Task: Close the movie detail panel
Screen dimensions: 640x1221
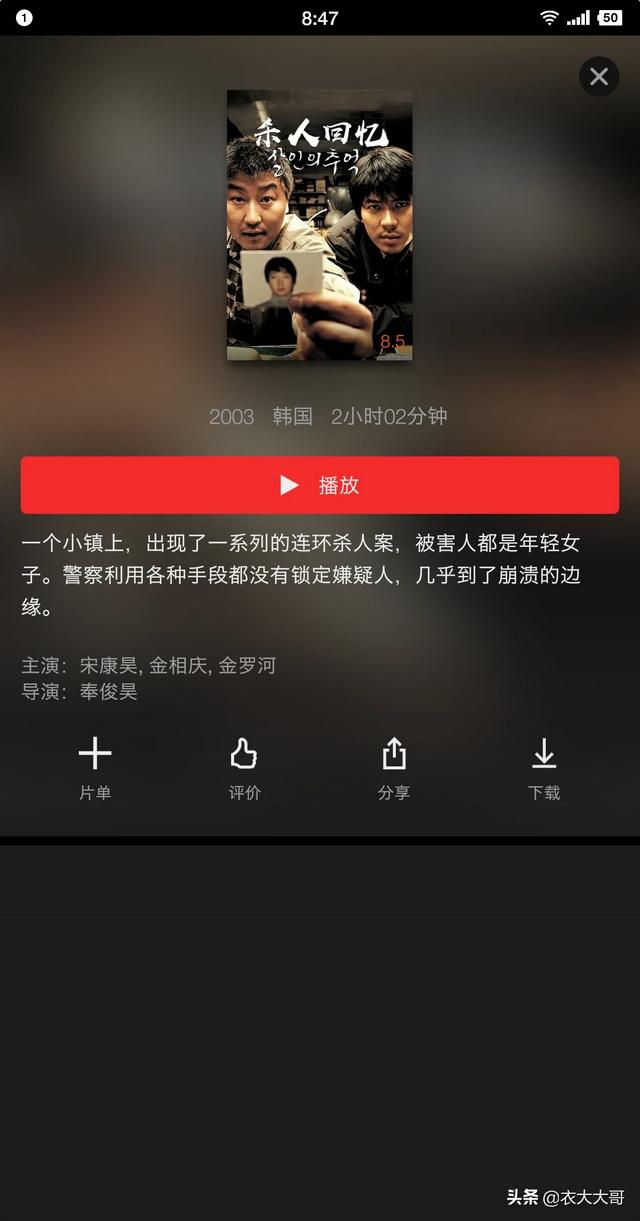Action: (599, 77)
